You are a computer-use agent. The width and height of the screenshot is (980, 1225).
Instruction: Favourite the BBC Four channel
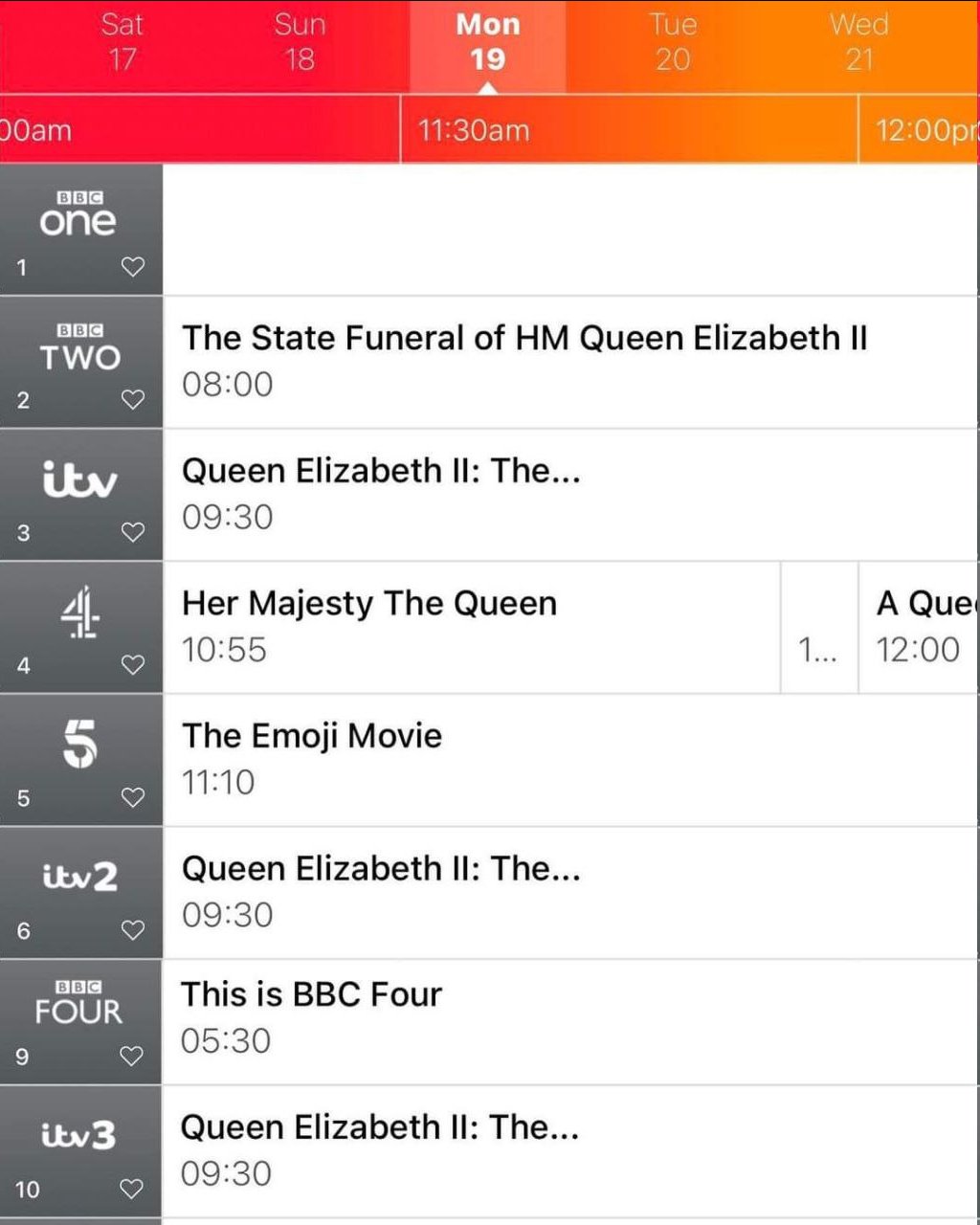pos(131,1056)
